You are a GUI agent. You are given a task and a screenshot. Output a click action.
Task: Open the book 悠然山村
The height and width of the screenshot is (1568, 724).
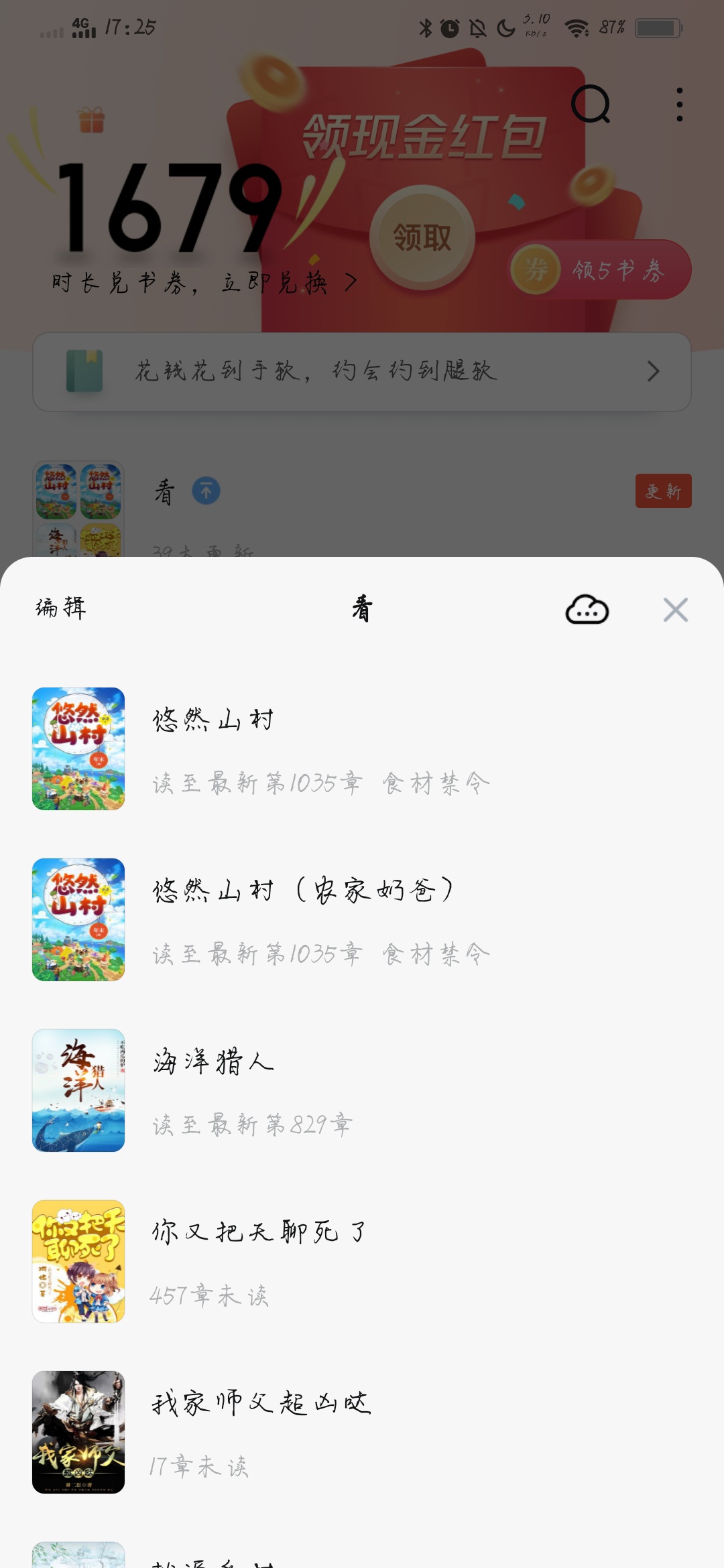coord(213,720)
